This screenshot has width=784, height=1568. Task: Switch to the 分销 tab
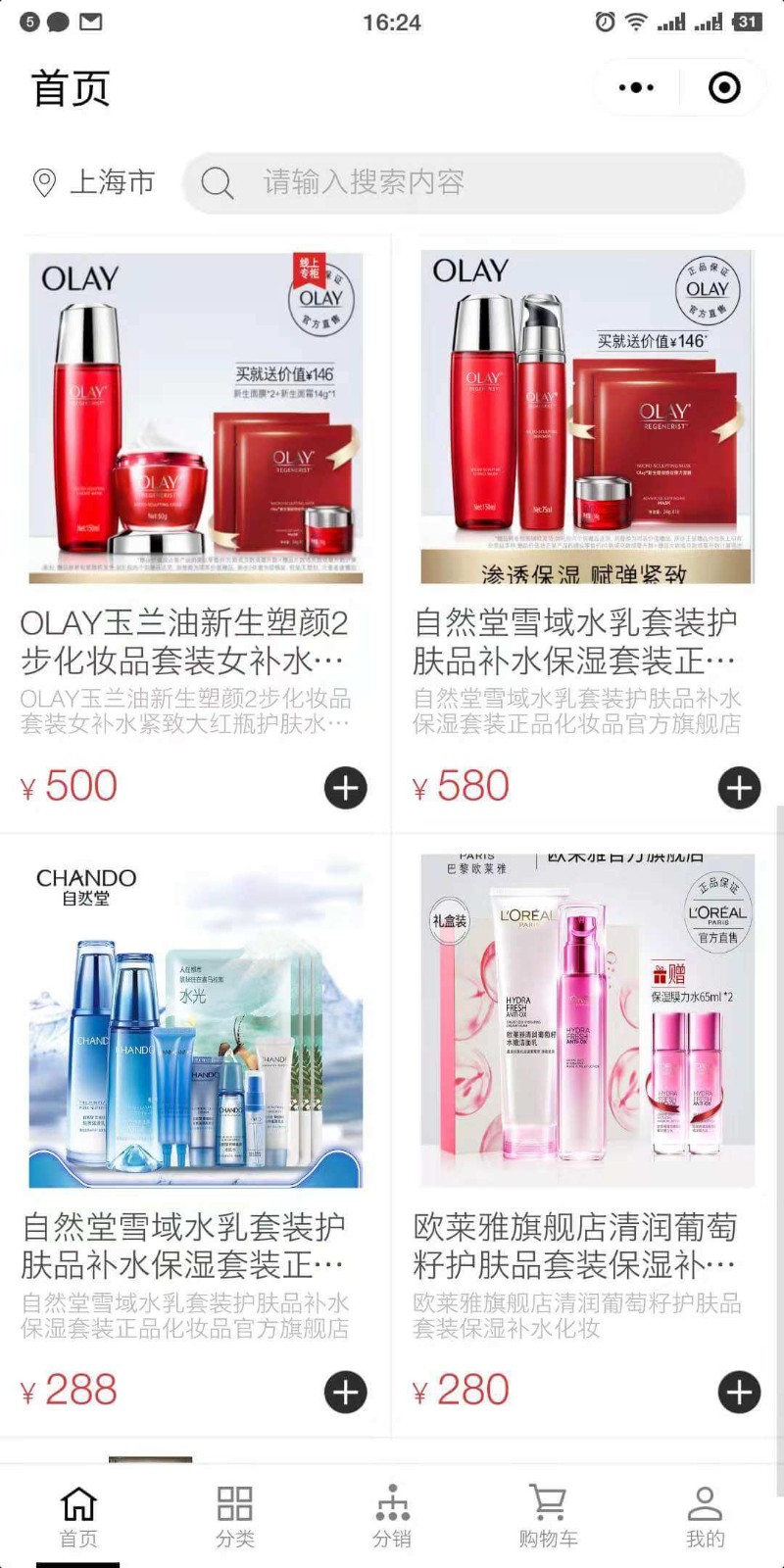[392, 1516]
